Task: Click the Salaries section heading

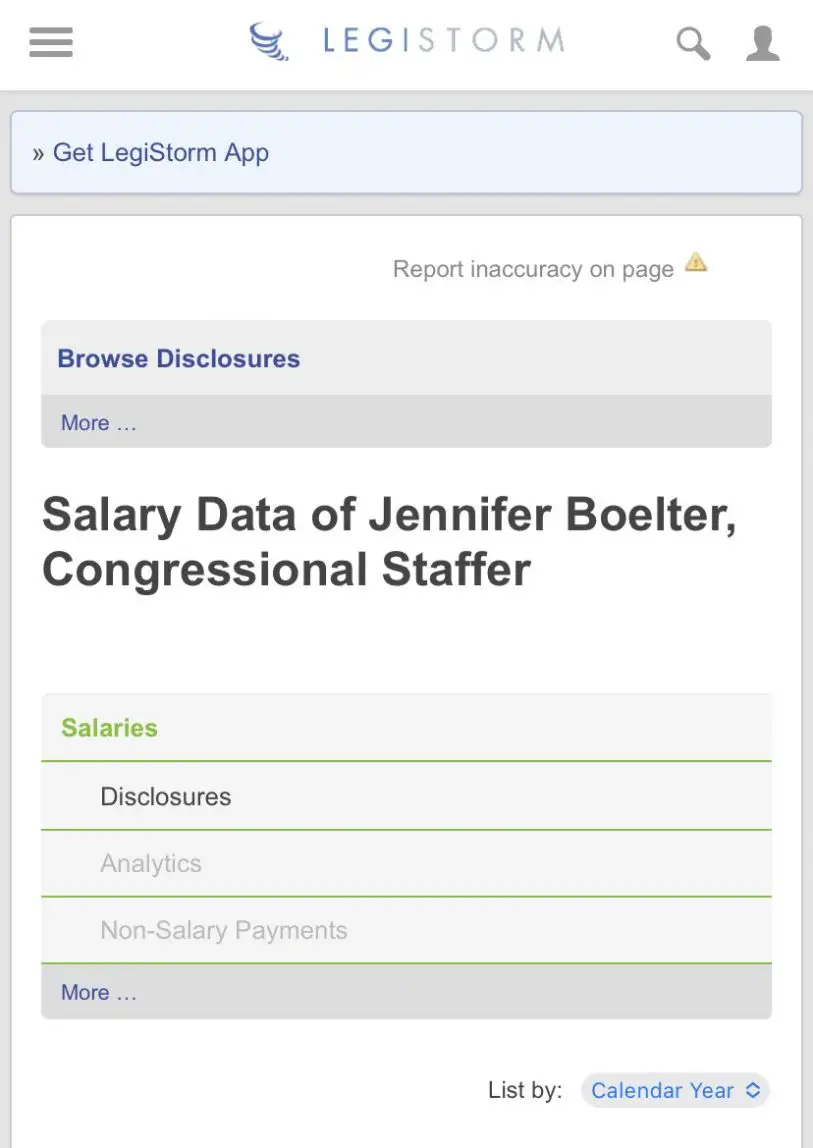Action: [107, 727]
